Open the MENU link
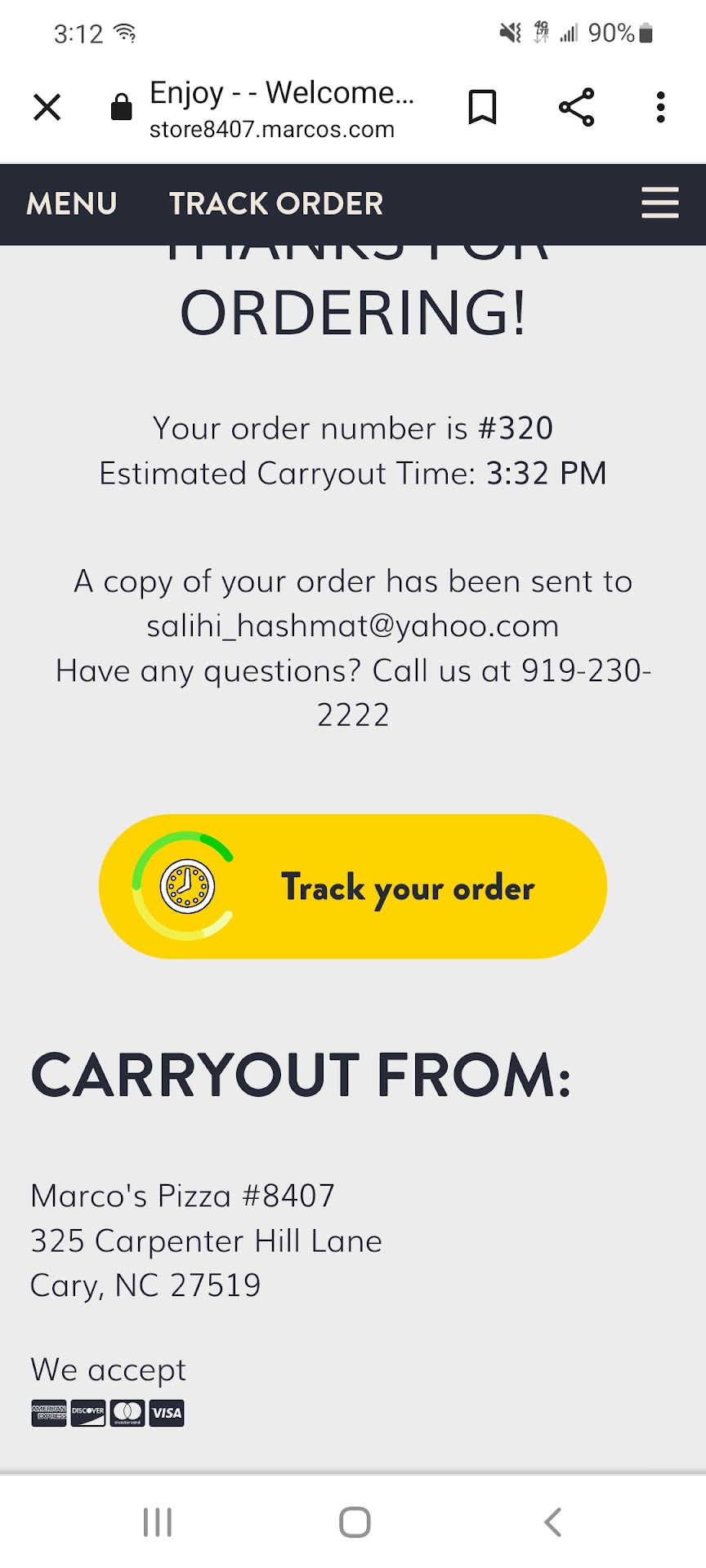The width and height of the screenshot is (706, 1568). click(x=72, y=203)
